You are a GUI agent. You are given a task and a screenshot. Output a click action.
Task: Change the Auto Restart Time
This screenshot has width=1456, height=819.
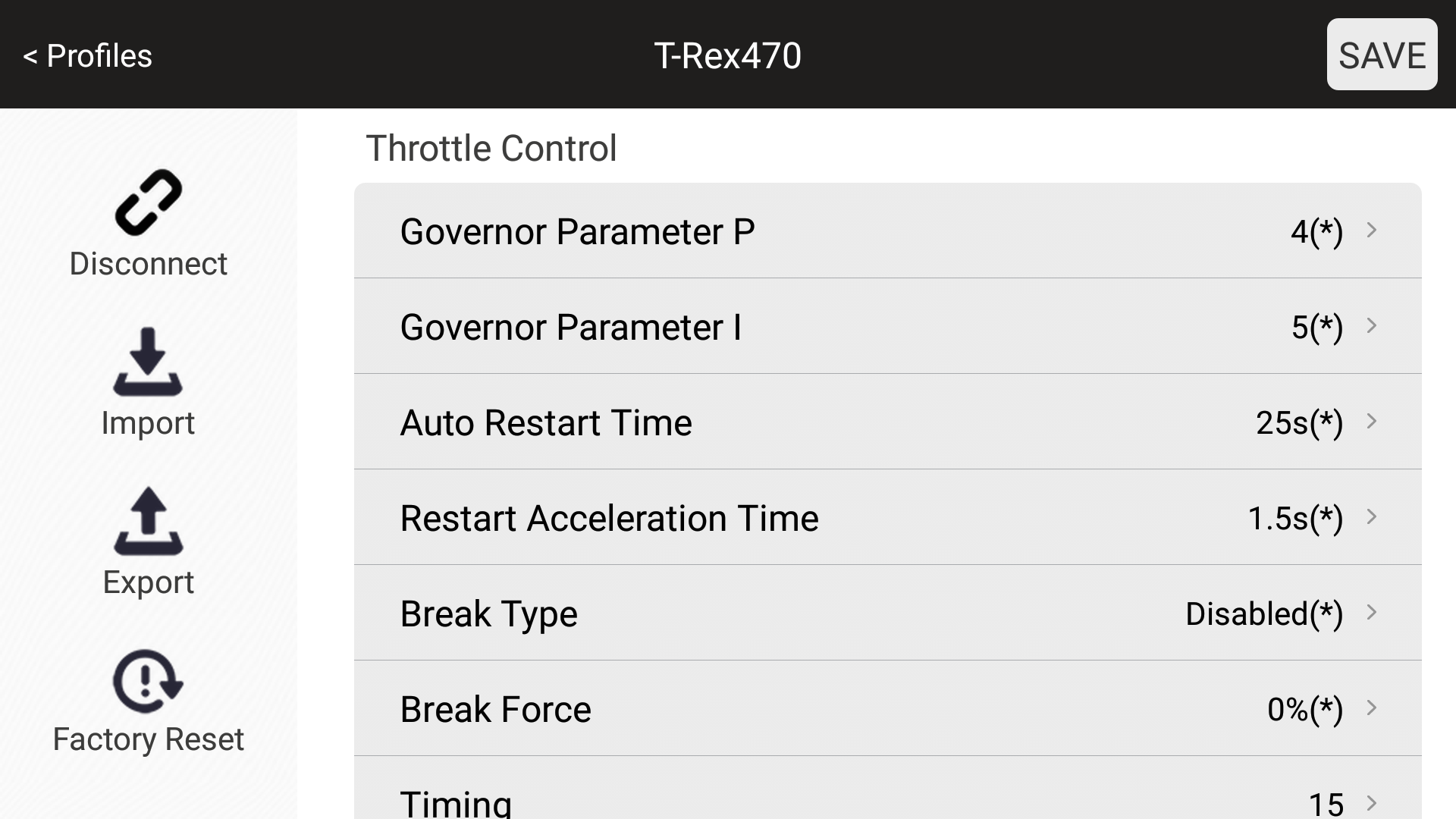coord(887,422)
